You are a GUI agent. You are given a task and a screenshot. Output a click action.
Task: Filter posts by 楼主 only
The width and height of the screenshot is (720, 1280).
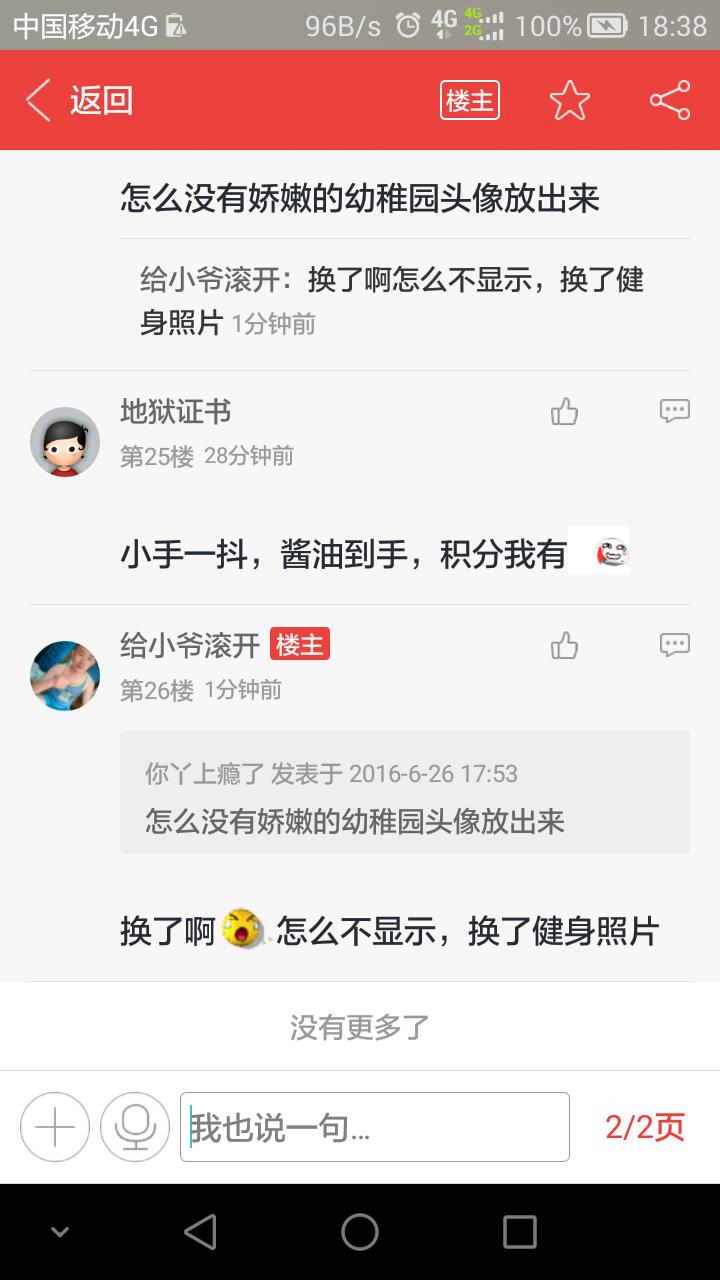pos(469,101)
